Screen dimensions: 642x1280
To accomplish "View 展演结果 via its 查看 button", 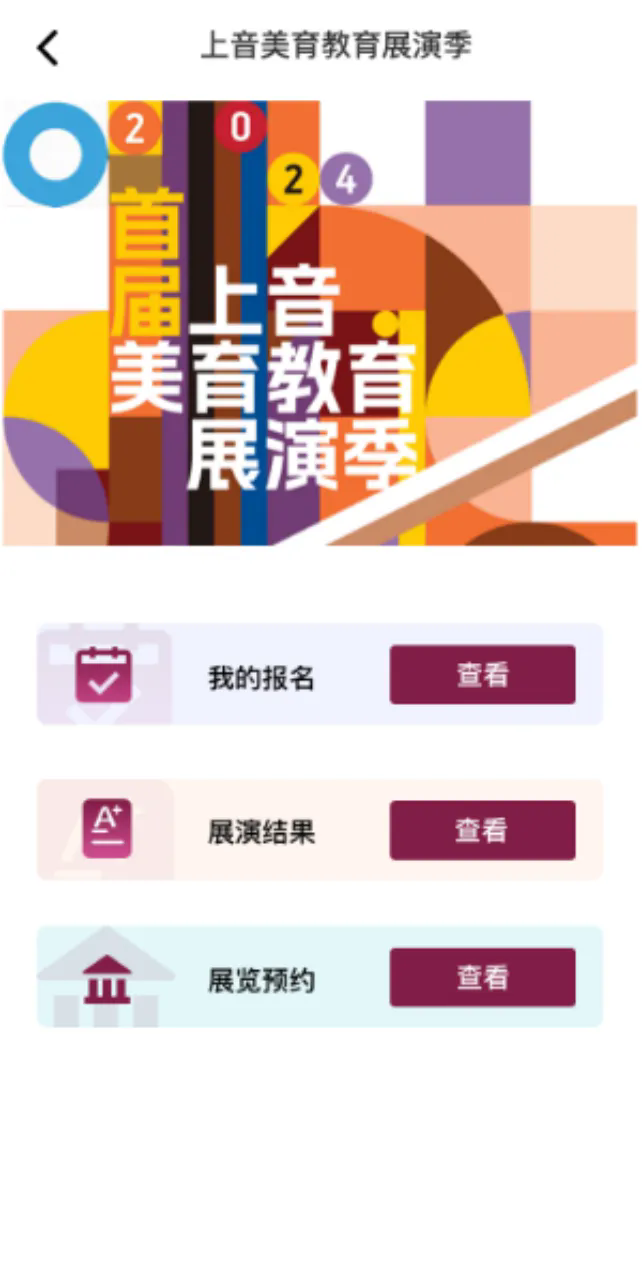I will [482, 830].
